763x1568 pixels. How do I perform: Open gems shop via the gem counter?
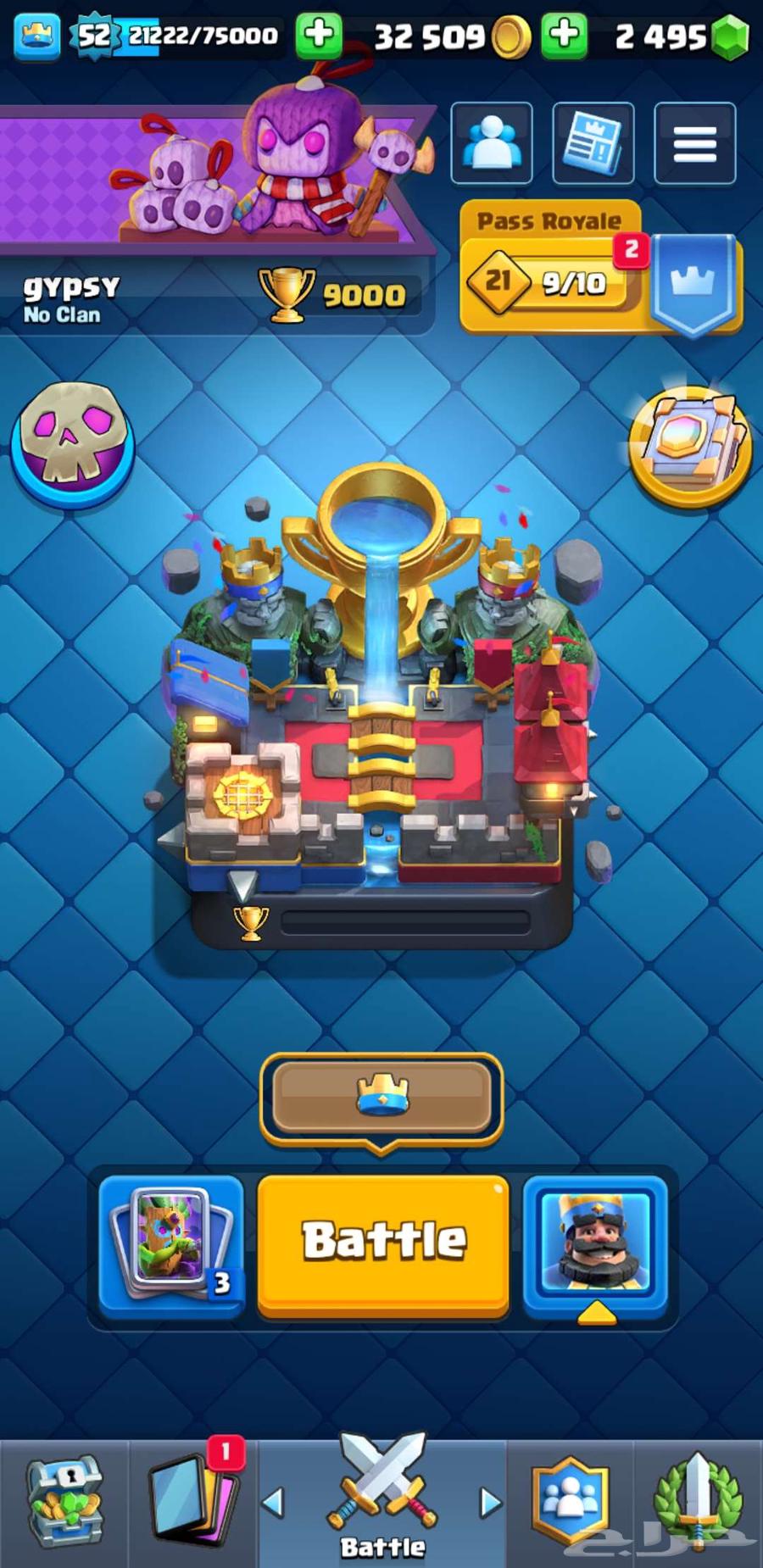pyautogui.click(x=678, y=36)
